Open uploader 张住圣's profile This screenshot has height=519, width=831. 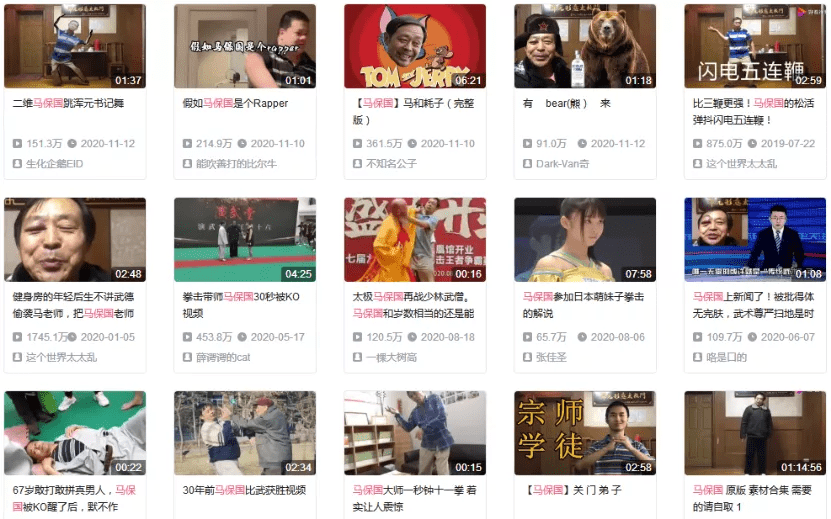(551, 356)
